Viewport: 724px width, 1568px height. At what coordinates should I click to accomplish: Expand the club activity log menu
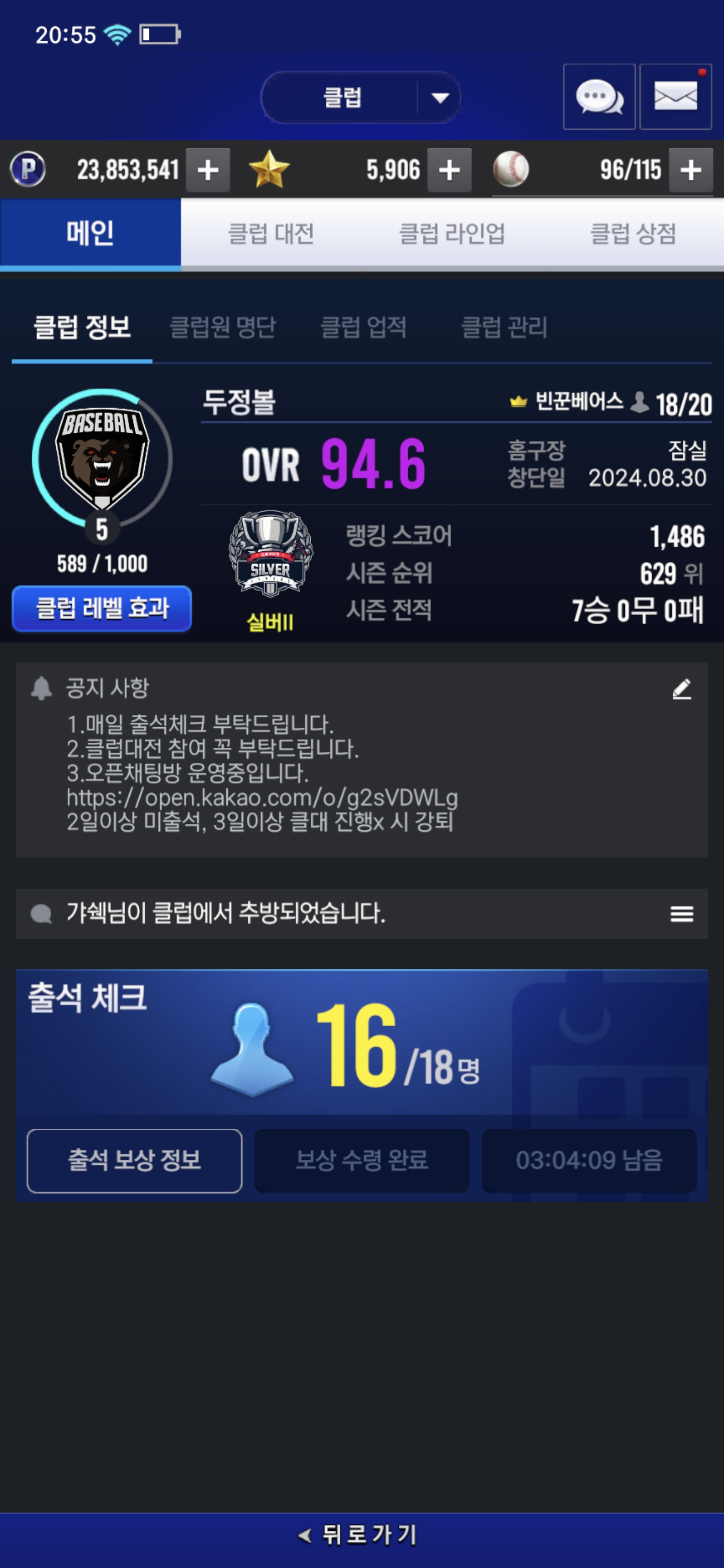tap(681, 914)
